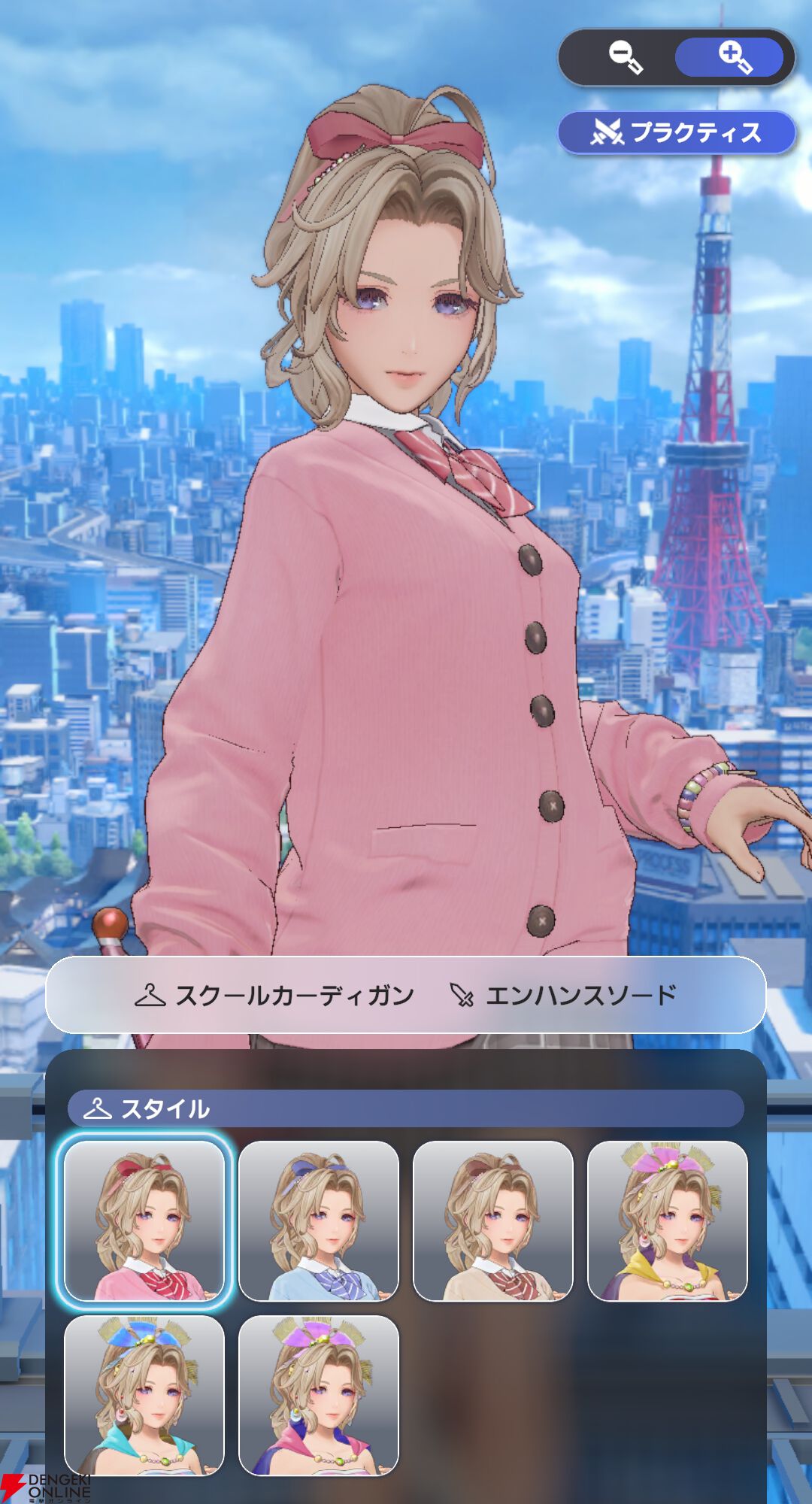Select the beige cardigan style
Viewport: 812px width, 1504px height.
[x=493, y=1220]
